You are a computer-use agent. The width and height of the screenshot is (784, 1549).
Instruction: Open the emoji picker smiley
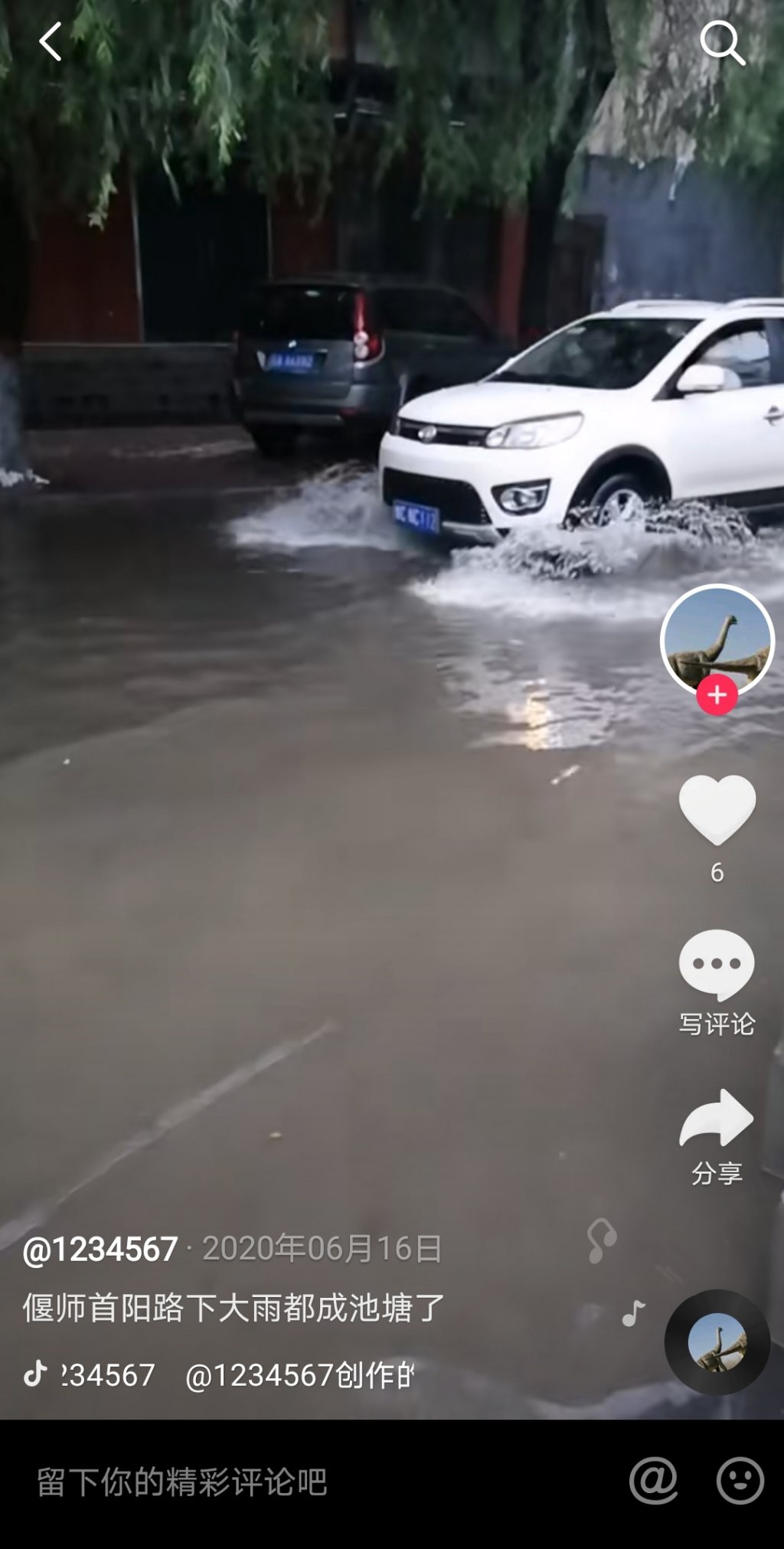coord(740,1481)
